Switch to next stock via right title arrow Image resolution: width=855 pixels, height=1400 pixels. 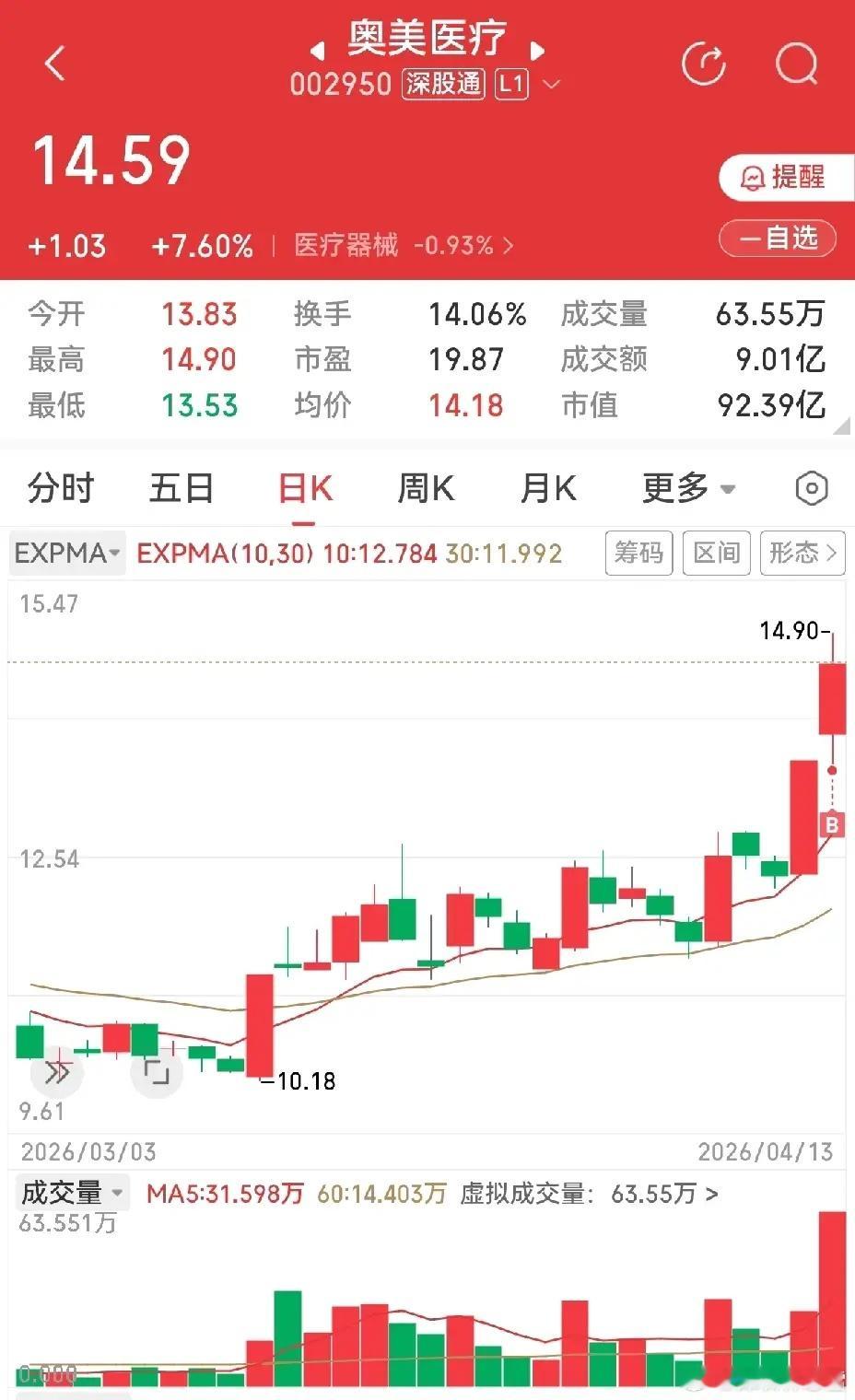point(540,51)
